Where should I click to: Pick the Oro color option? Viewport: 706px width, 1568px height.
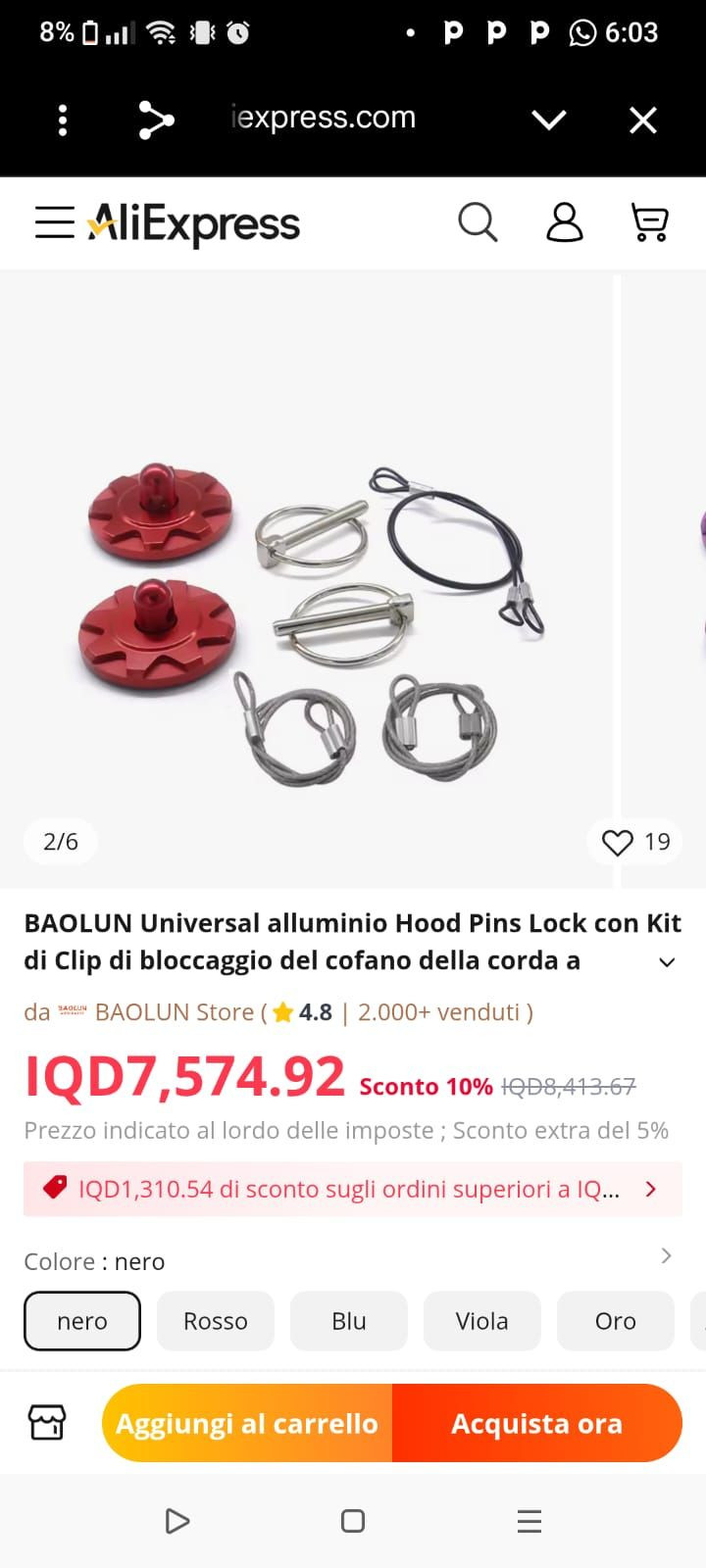[x=615, y=1321]
